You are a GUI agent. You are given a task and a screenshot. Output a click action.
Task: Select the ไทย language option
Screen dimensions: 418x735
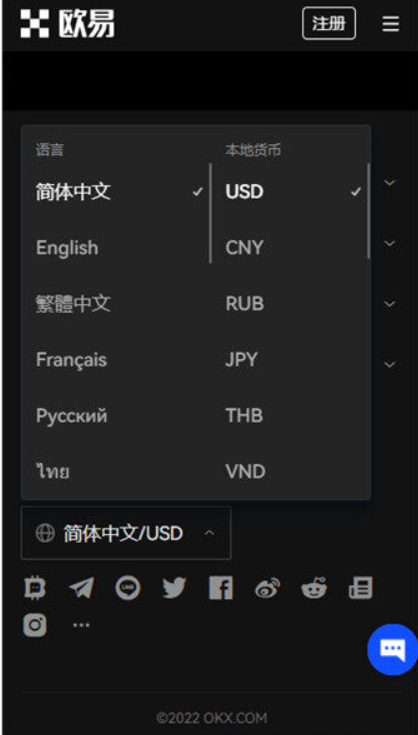coord(53,472)
